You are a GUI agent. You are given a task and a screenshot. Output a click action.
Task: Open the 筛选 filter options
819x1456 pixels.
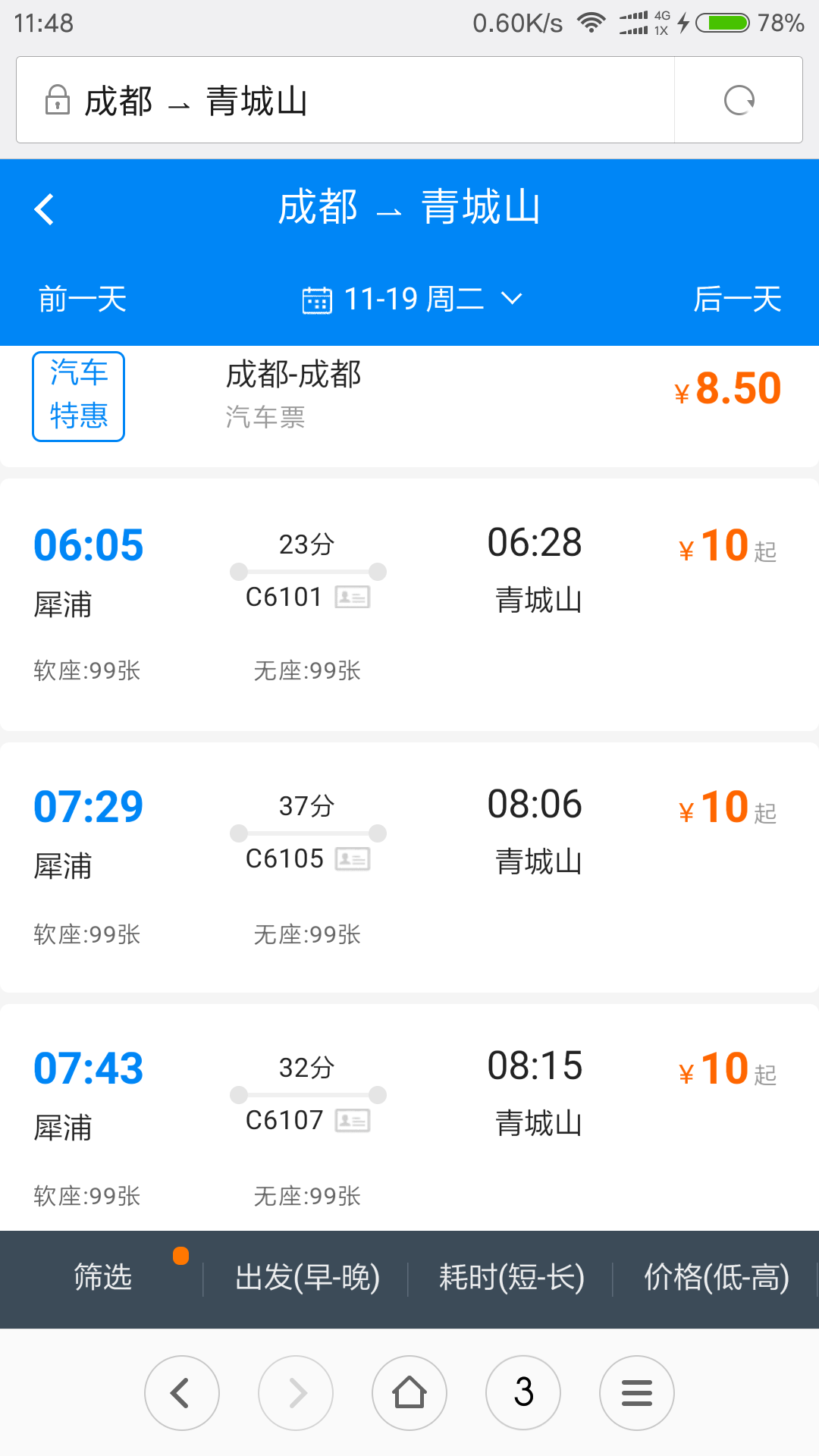102,1278
